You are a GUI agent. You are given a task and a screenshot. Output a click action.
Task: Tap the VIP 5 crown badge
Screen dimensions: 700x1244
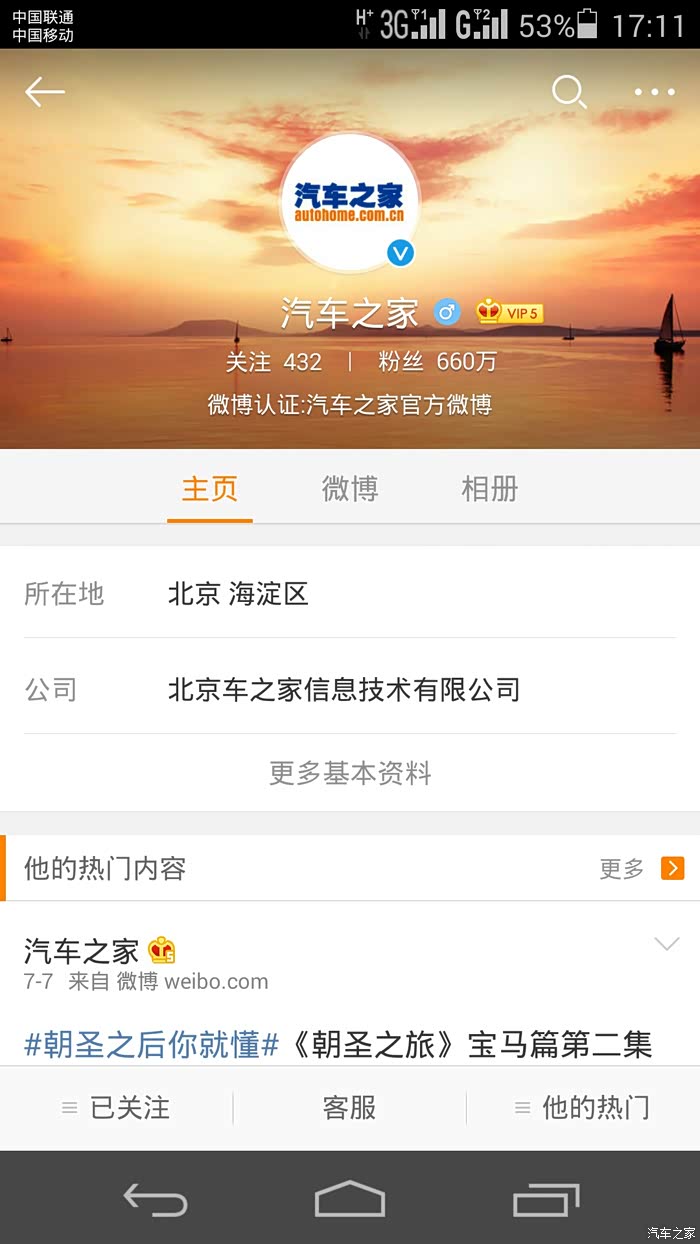click(x=510, y=313)
